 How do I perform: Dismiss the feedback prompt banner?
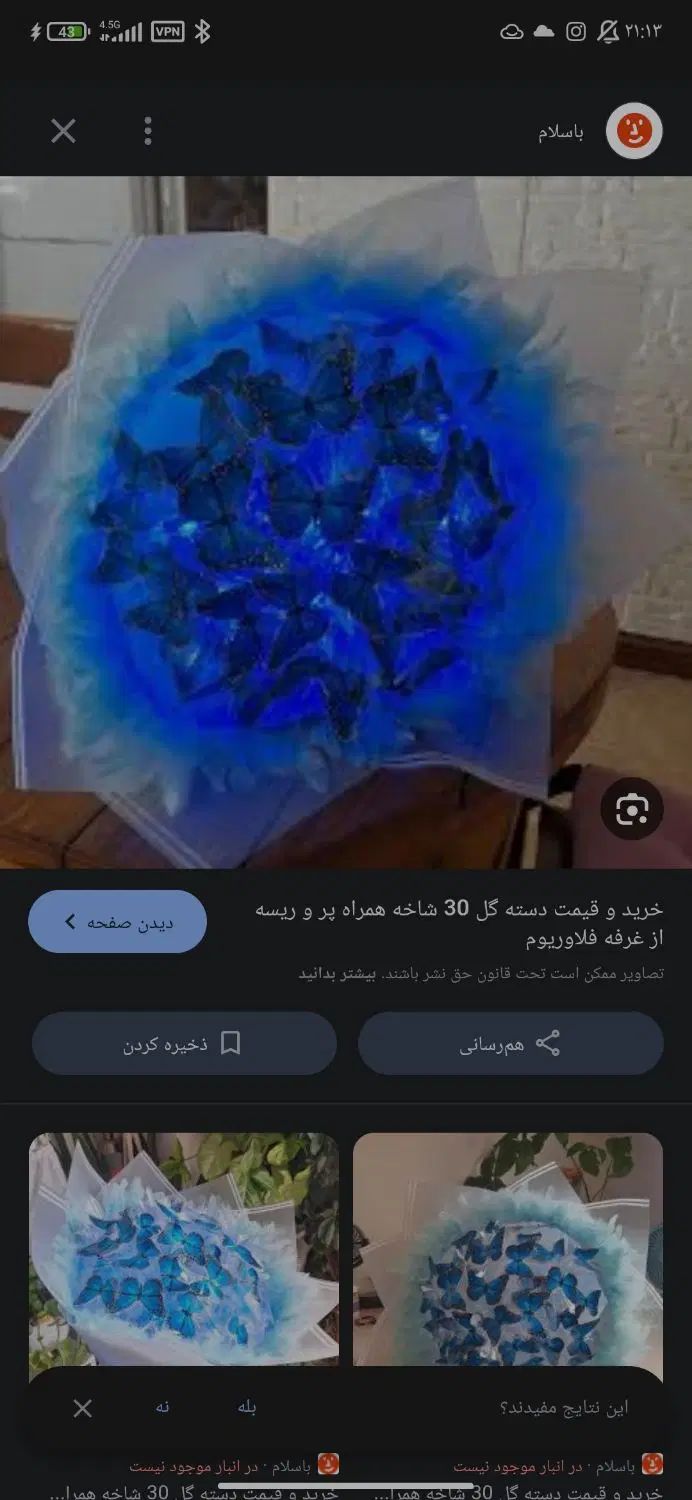pos(83,1408)
